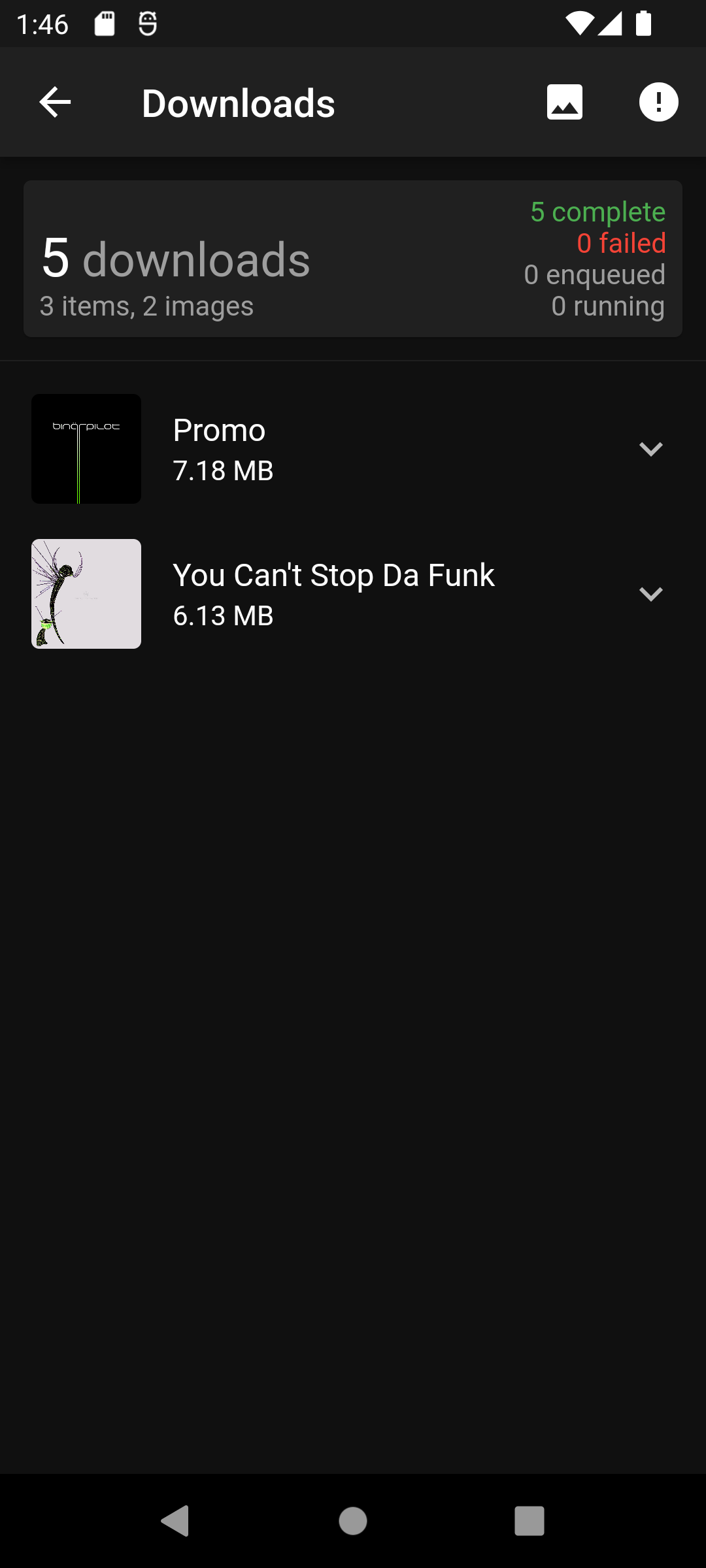
Task: Go back from the Downloads screen
Action: [55, 103]
